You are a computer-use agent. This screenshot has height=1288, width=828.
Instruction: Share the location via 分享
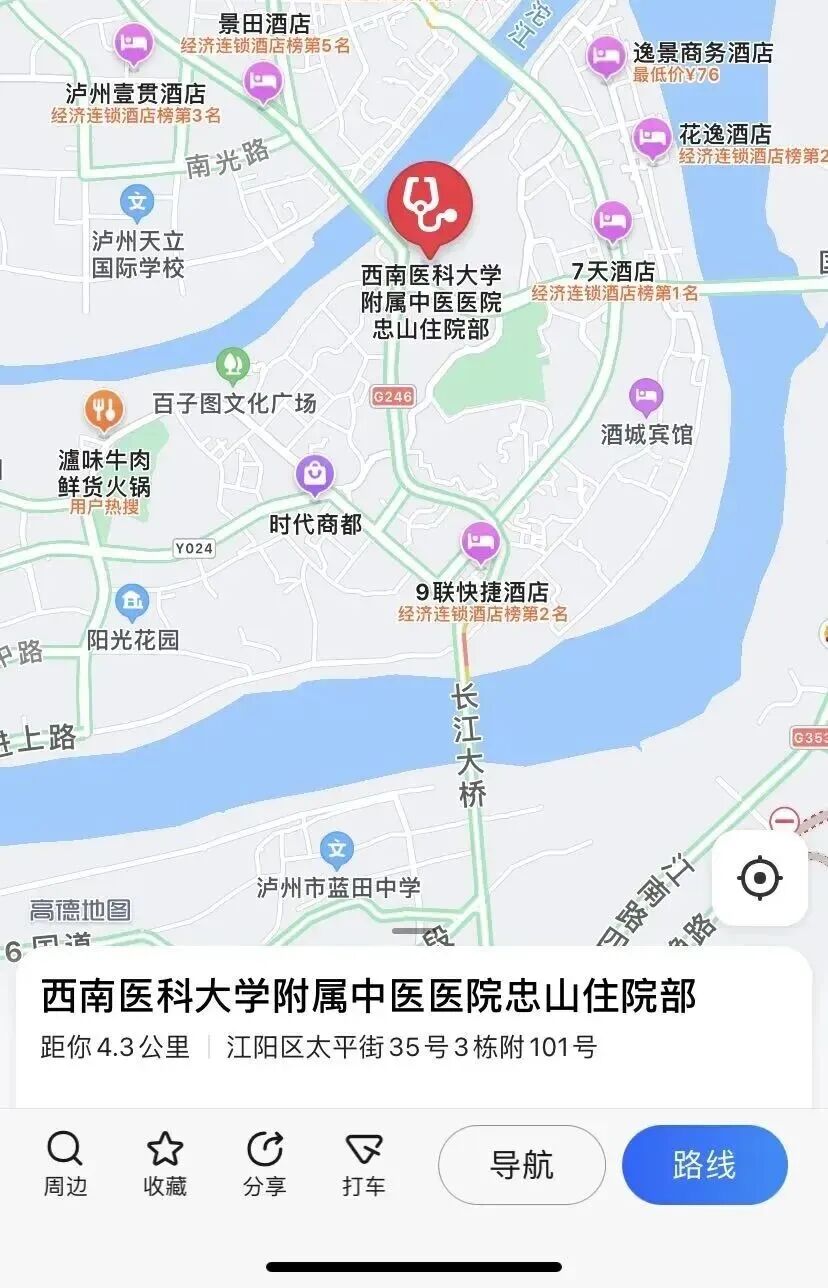pos(263,1164)
